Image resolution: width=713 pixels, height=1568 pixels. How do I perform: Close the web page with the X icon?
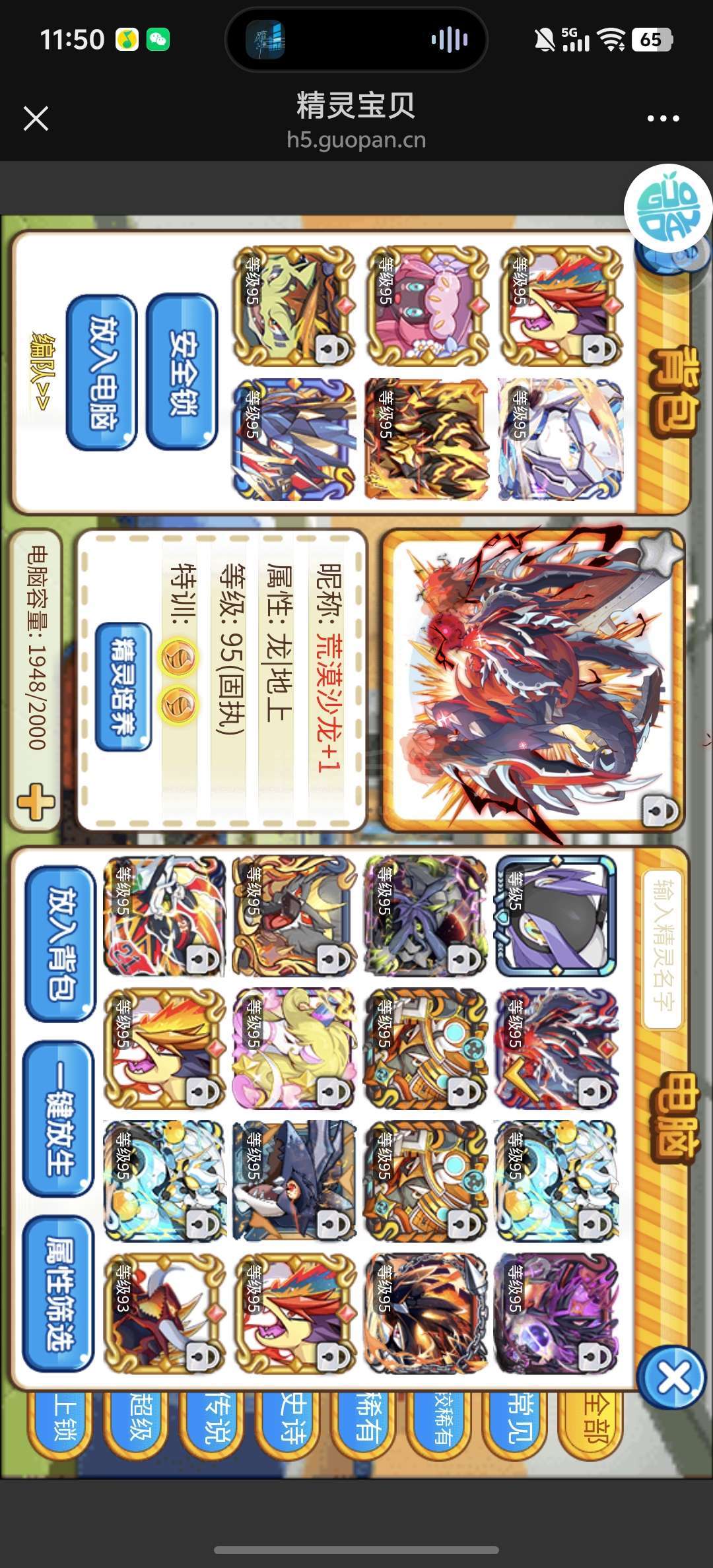point(36,119)
